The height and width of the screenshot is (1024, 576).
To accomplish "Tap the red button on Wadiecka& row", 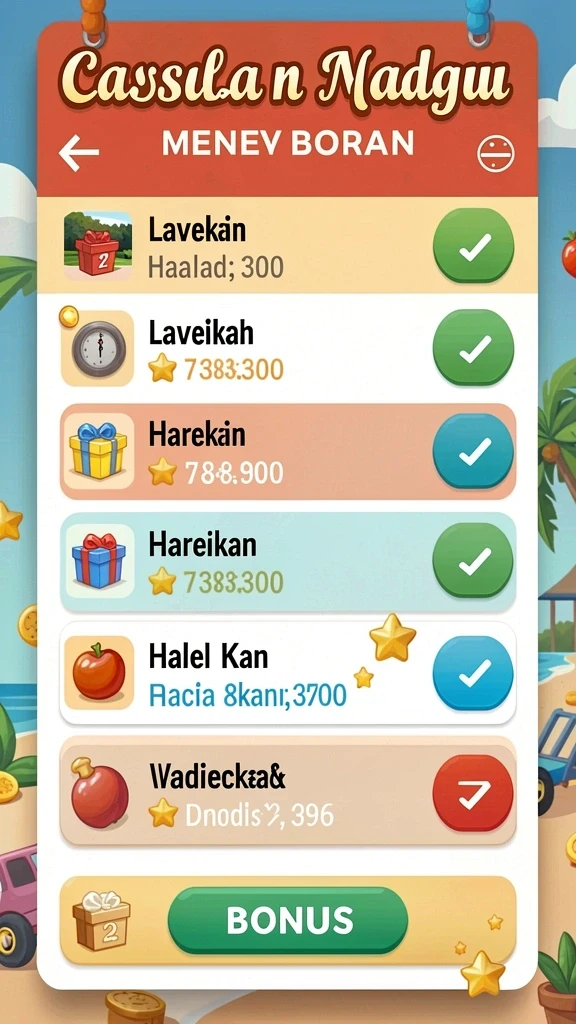I will pyautogui.click(x=473, y=793).
